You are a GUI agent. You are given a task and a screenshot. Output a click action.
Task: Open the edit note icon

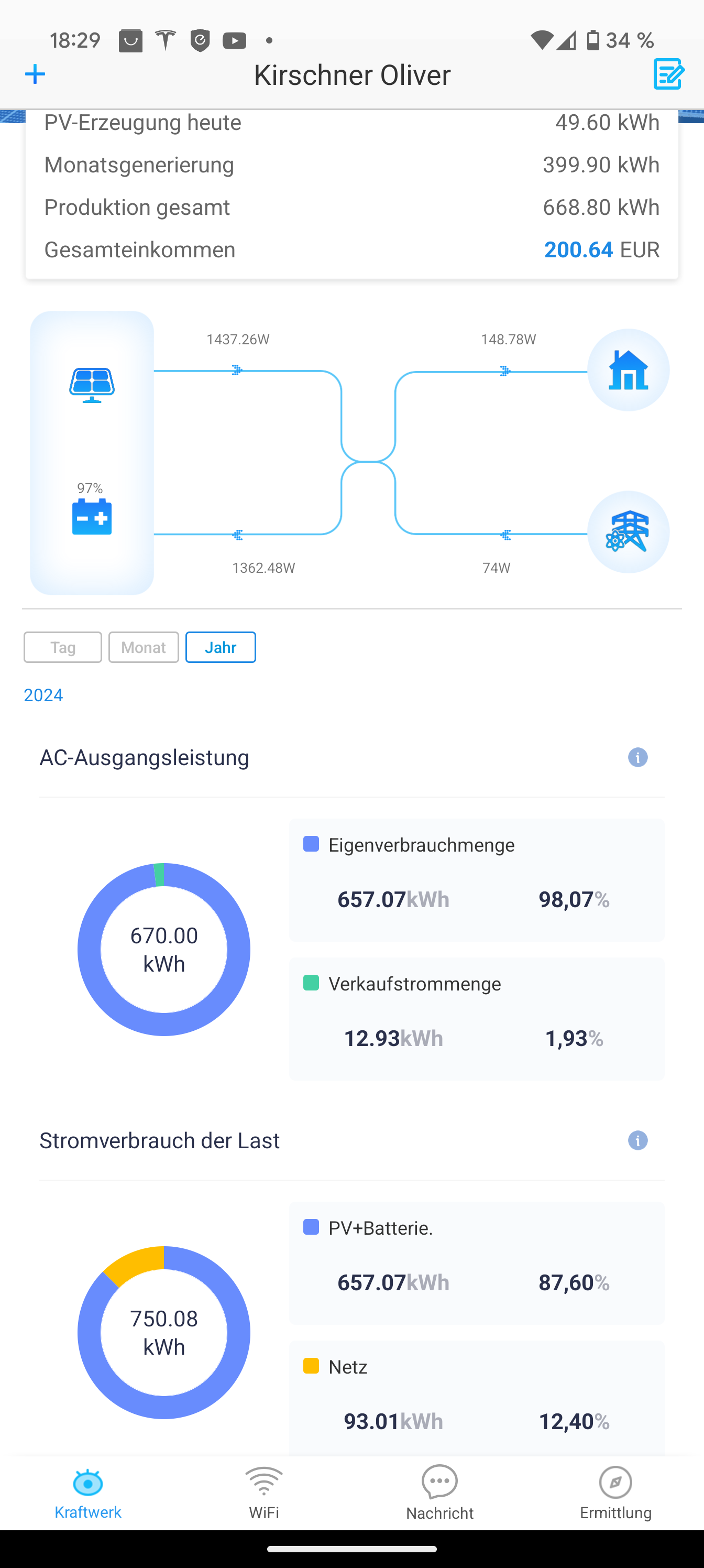668,74
